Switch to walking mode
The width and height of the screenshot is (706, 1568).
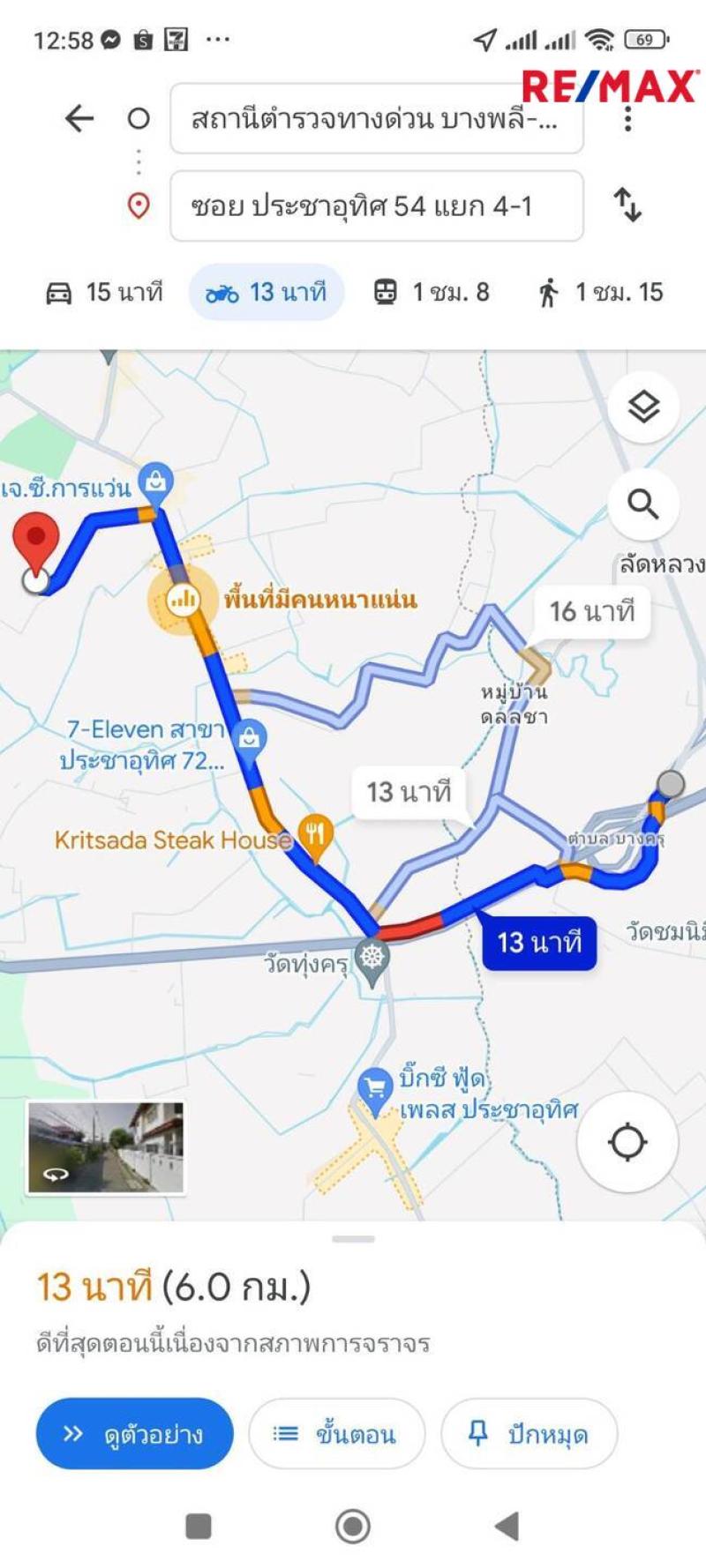coord(600,293)
